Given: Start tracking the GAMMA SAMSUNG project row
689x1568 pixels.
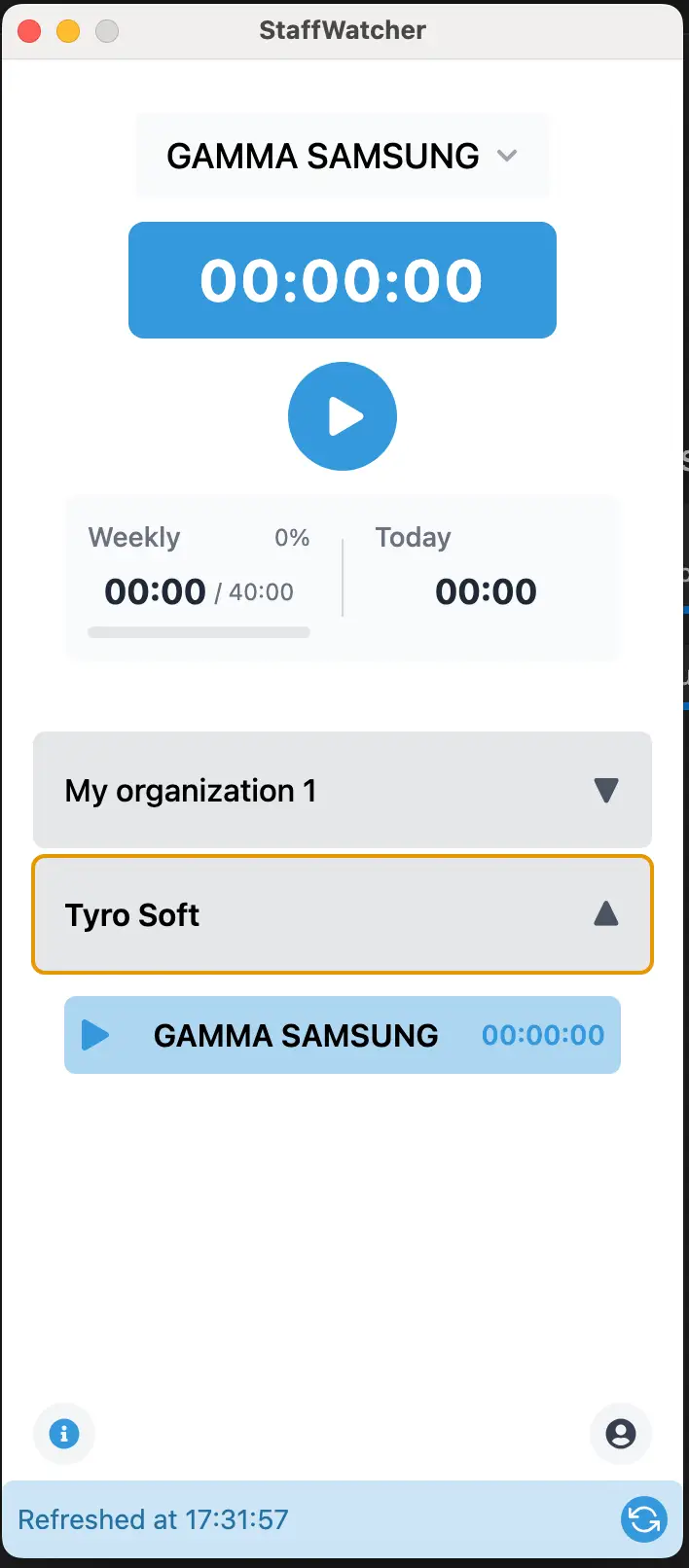Looking at the screenshot, I should (x=343, y=1035).
